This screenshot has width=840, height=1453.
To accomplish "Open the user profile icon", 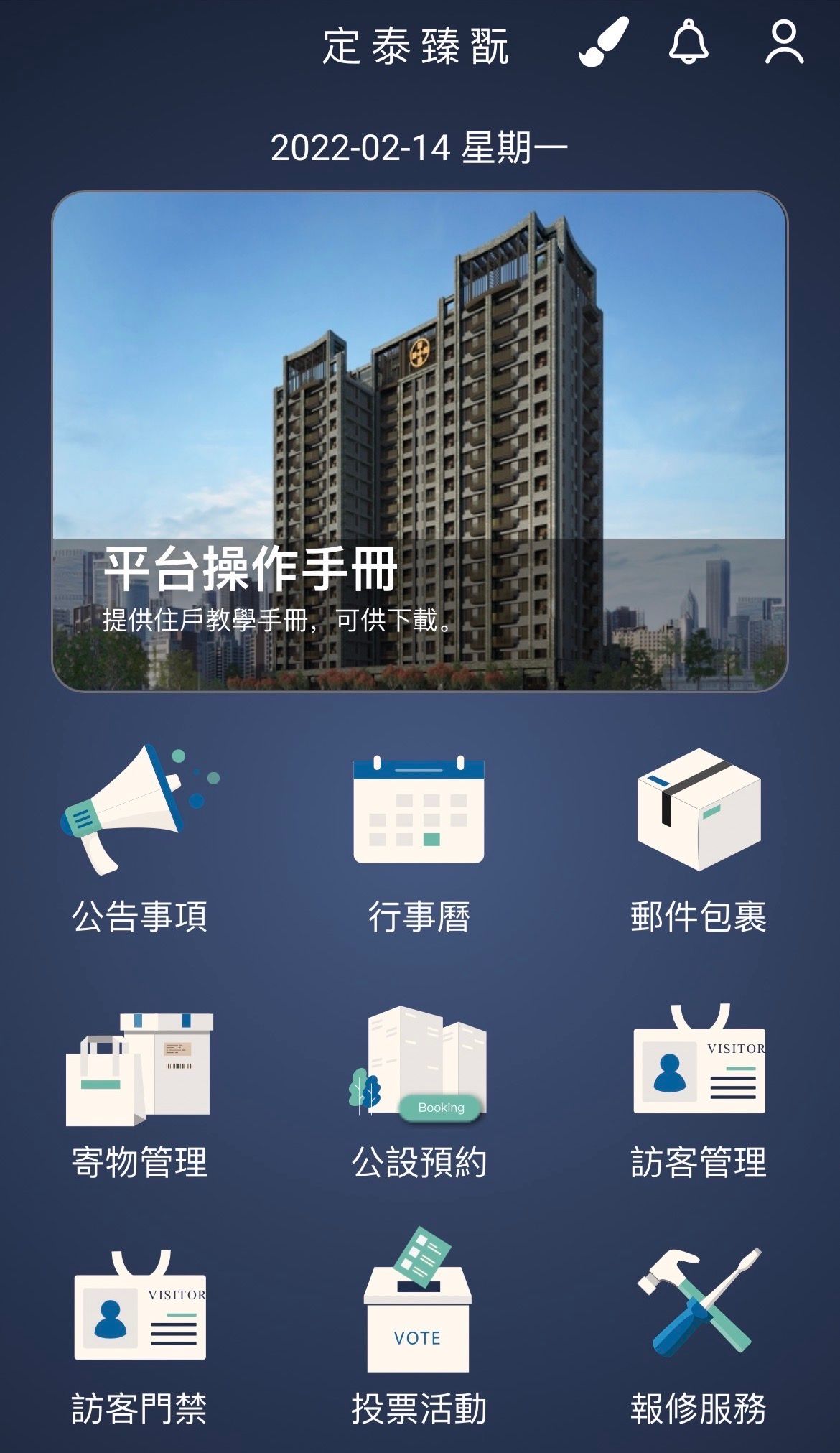I will click(783, 43).
